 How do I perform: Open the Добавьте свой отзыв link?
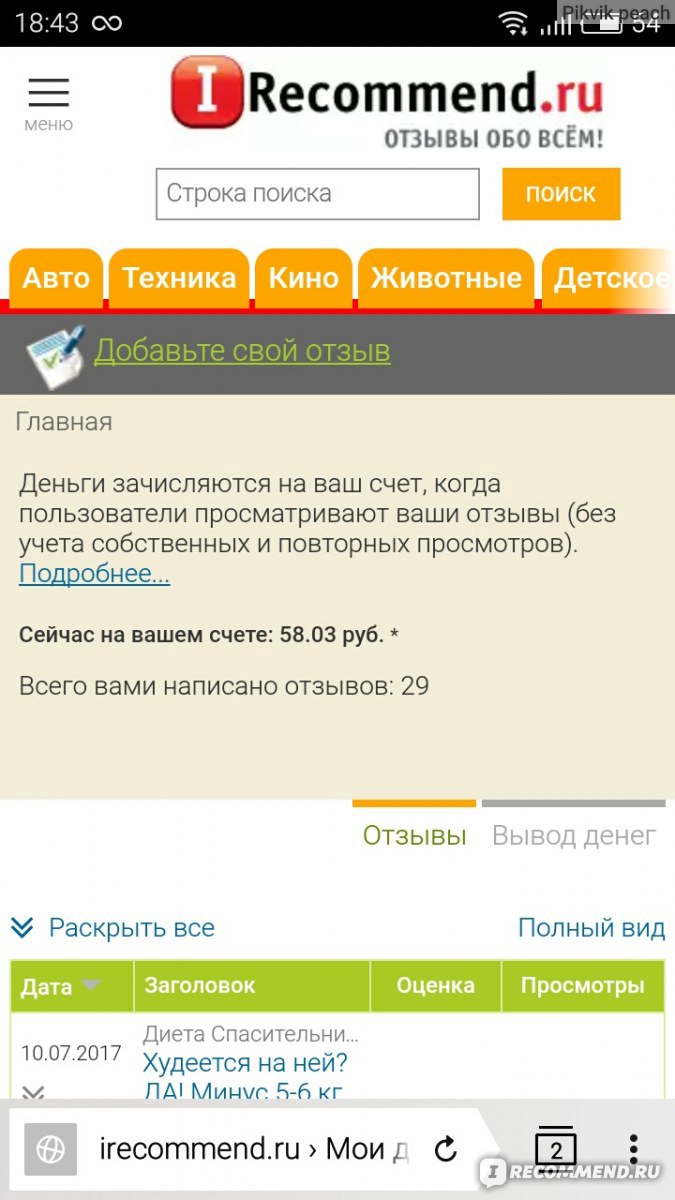[x=242, y=351]
